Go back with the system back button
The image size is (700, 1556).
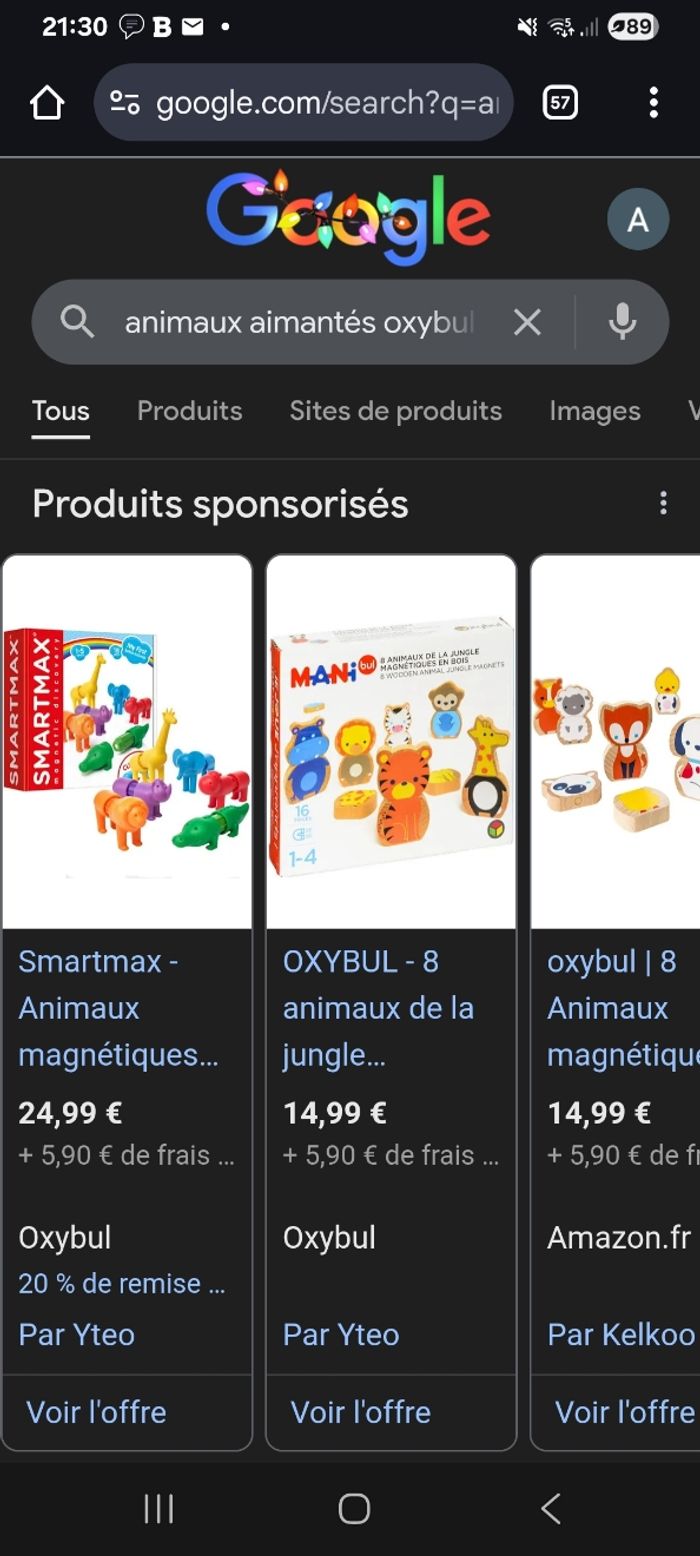pyautogui.click(x=550, y=1509)
